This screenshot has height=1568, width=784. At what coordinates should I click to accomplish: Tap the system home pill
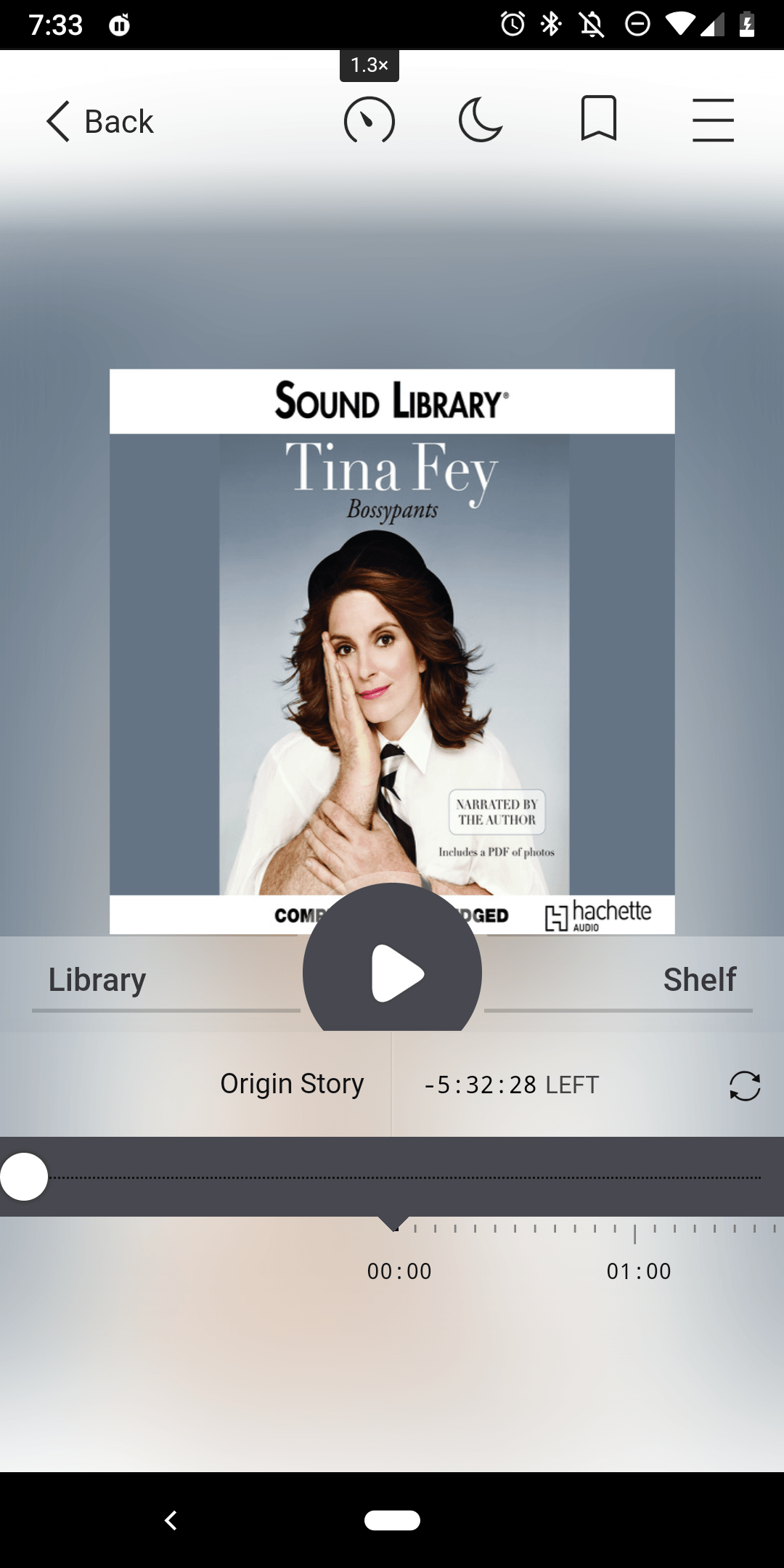[392, 1520]
